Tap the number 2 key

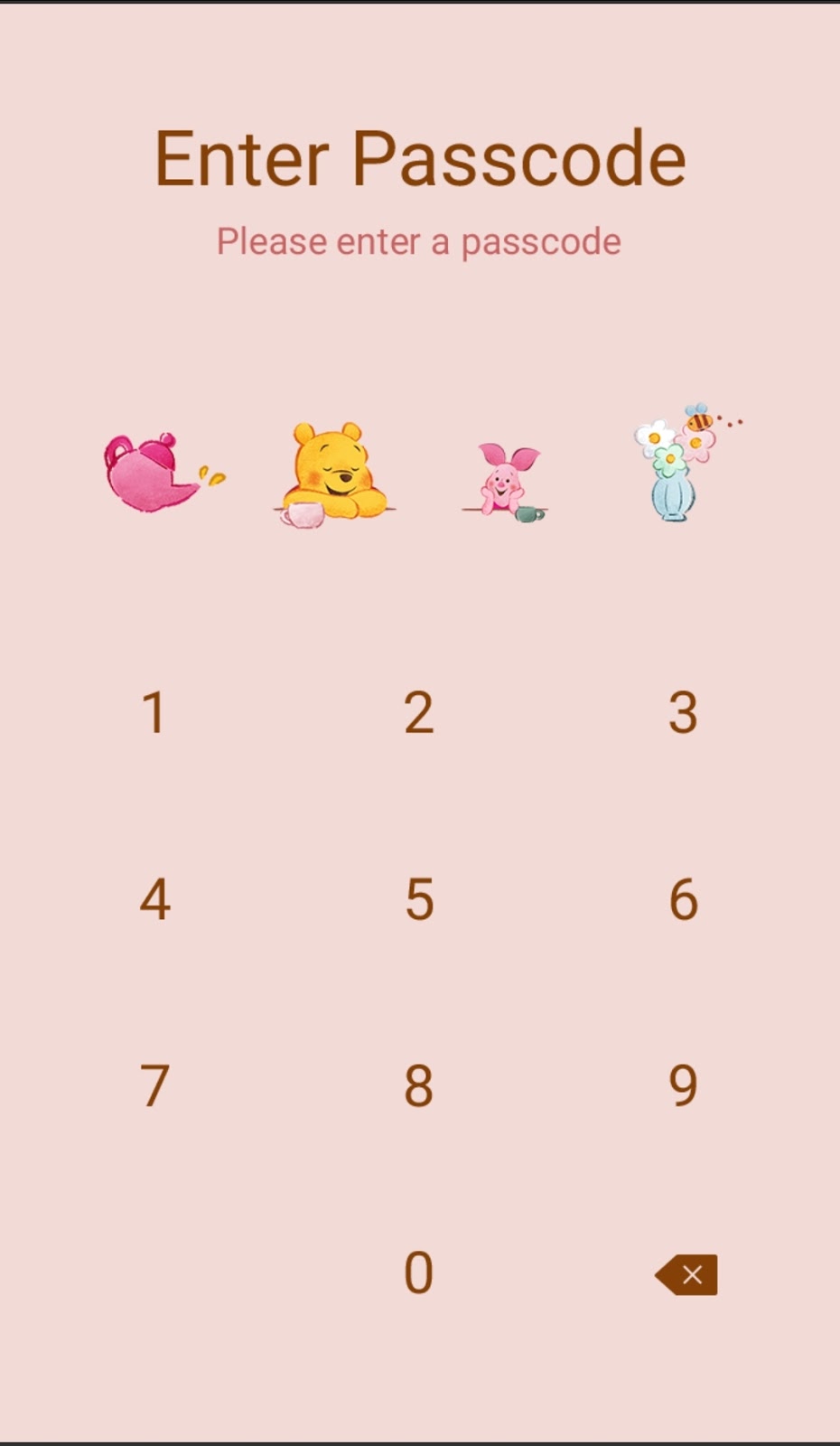point(418,712)
